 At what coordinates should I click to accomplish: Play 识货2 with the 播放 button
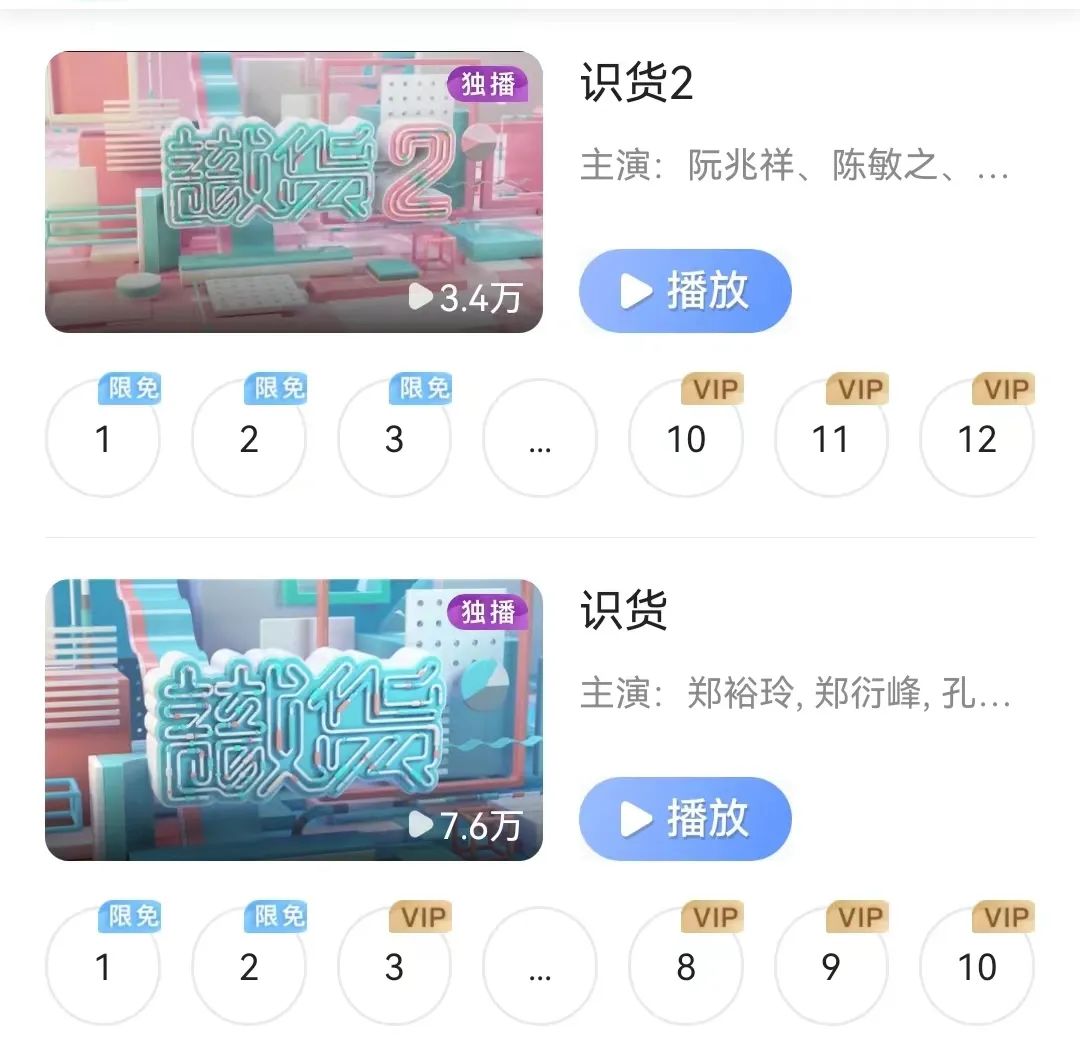coord(685,291)
